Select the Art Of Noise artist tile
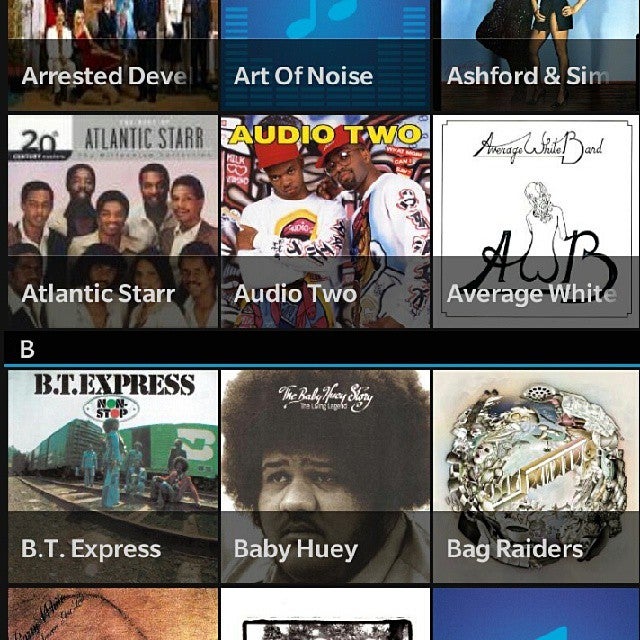 coord(325,55)
